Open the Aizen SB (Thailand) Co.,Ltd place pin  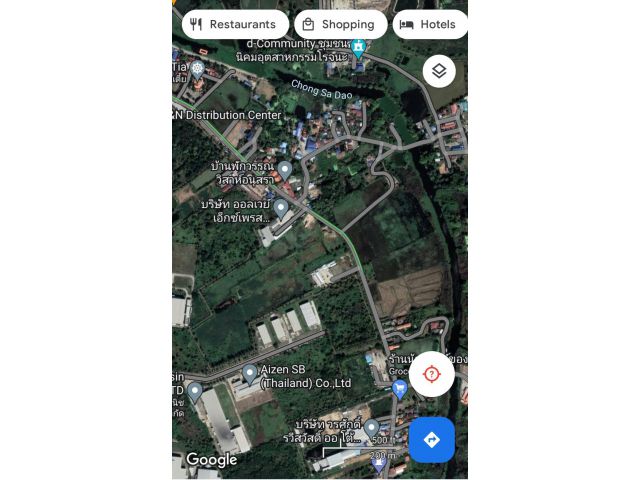[250, 373]
